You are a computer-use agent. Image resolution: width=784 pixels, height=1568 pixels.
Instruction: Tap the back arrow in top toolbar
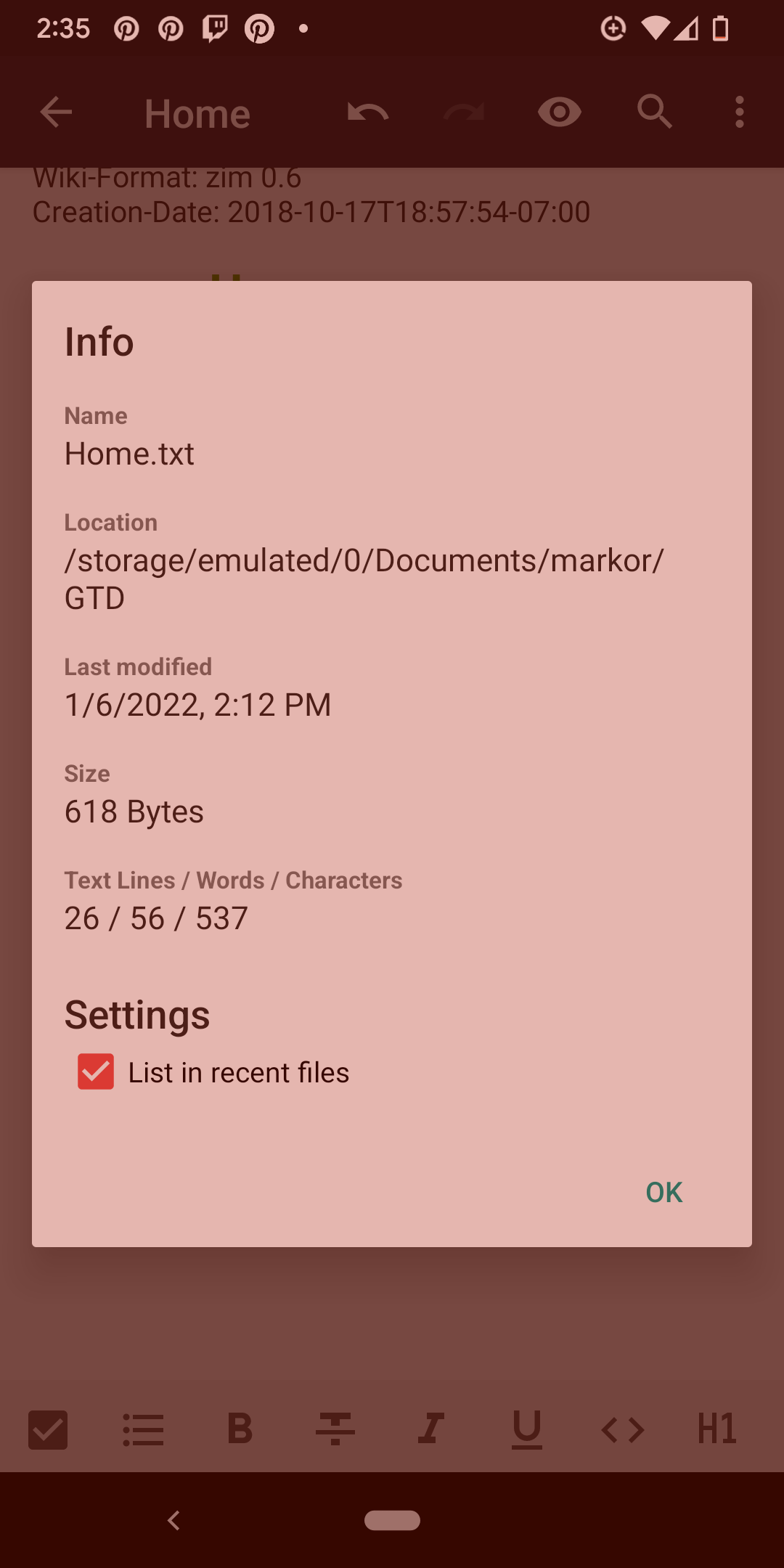point(55,113)
